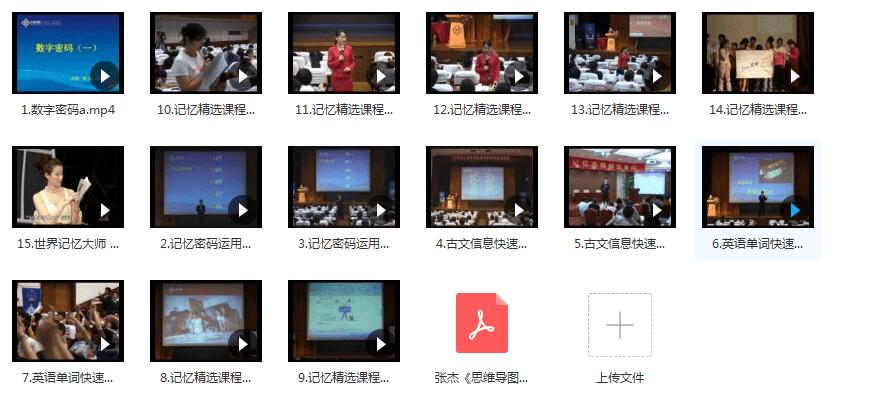This screenshot has width=877, height=414.
Task: Play highlighted video 6.英语单词快速
Action: tap(757, 187)
